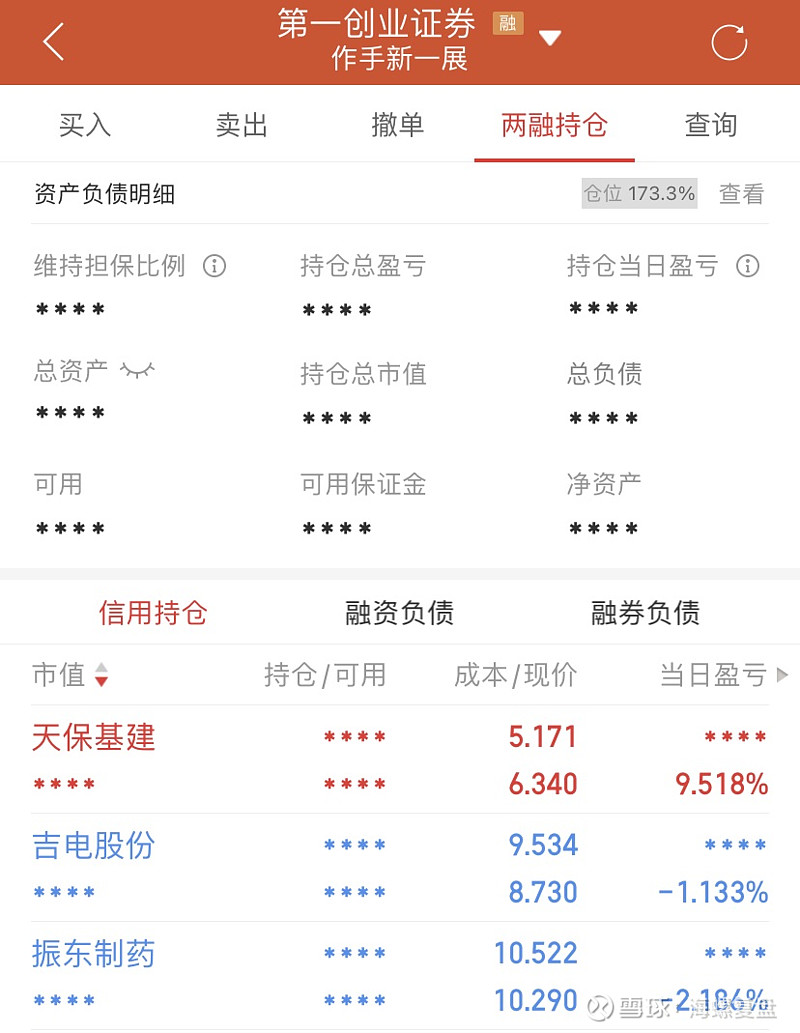Click the 融 badge next to the account title
The image size is (800, 1033).
click(x=507, y=22)
